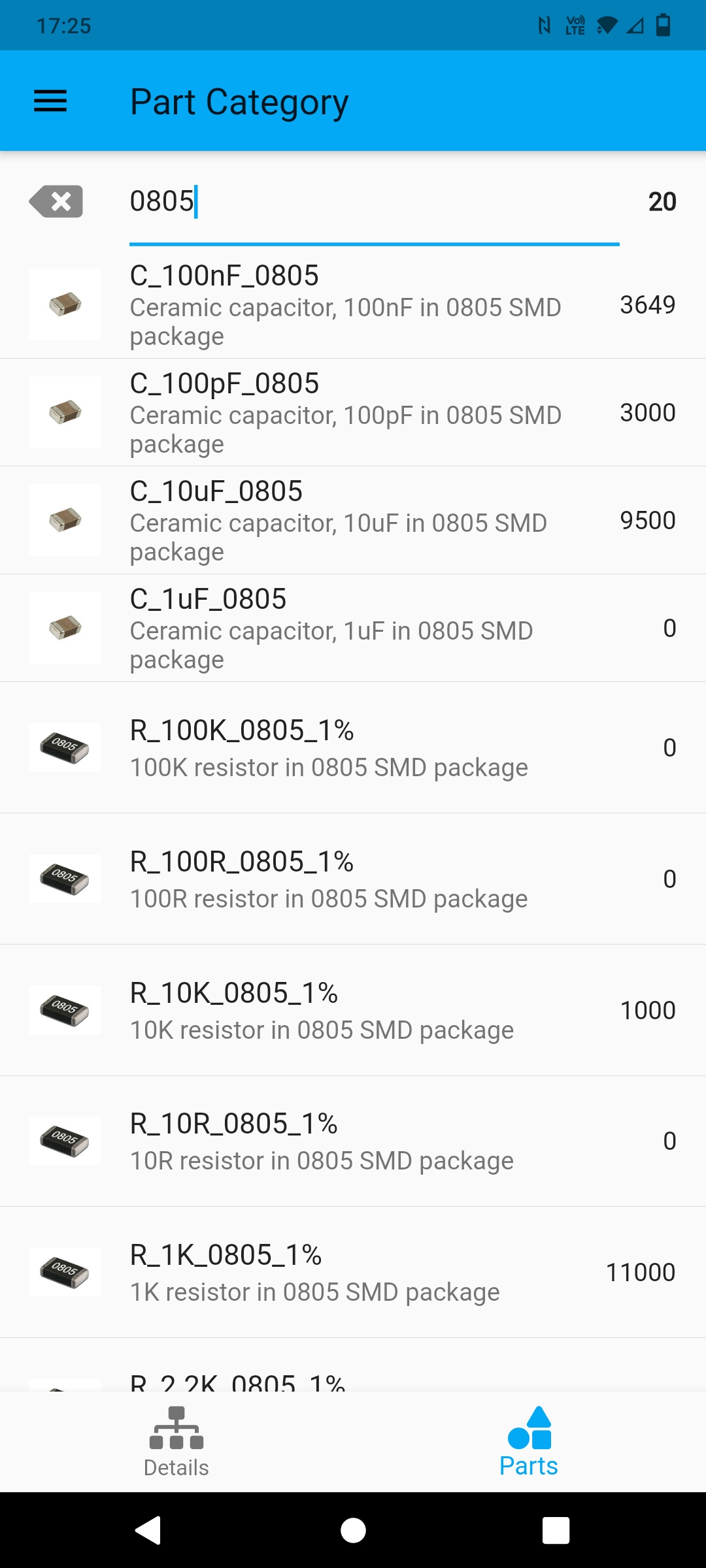The image size is (706, 1568).
Task: Select the R_100K_0805_1% list entry
Action: [353, 747]
